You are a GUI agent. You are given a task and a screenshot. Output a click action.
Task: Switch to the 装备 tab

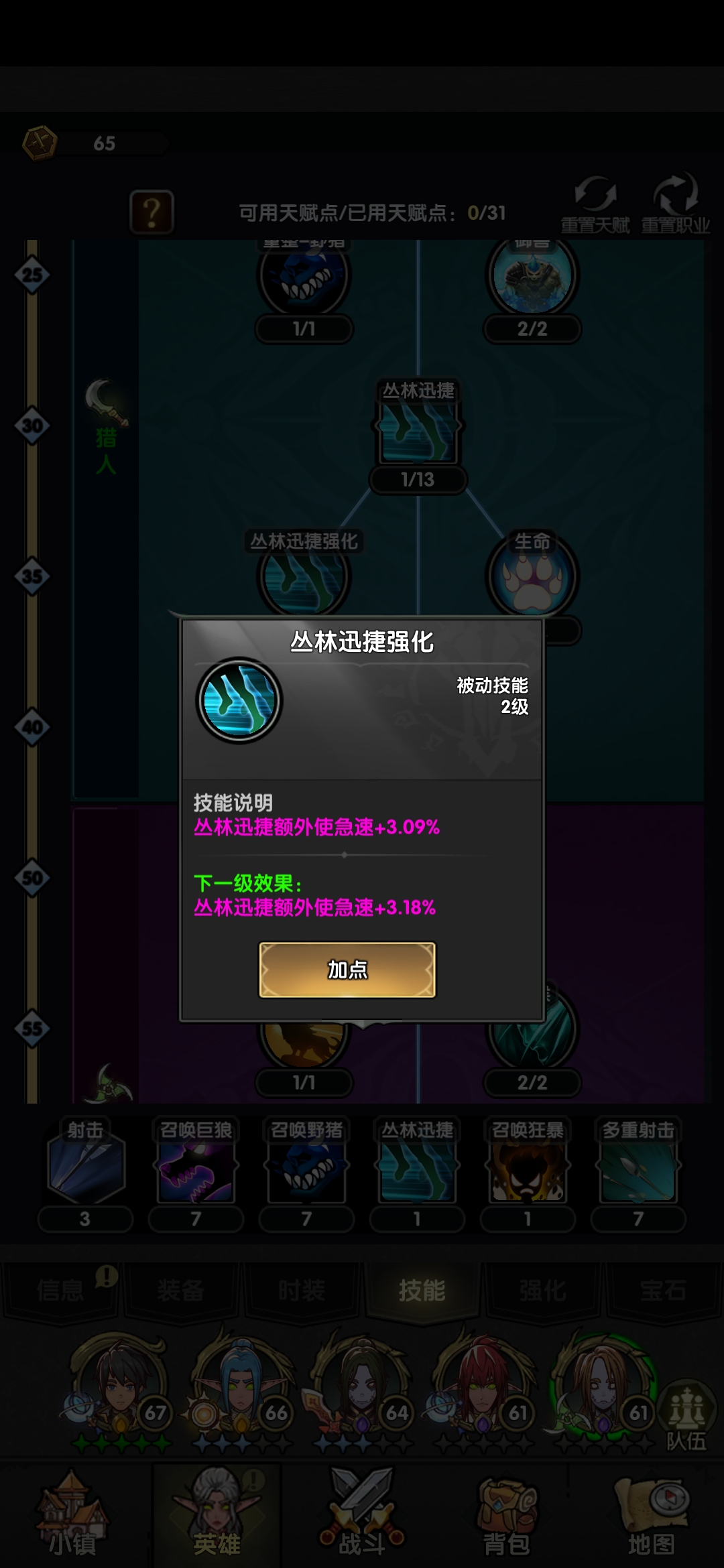[181, 1290]
